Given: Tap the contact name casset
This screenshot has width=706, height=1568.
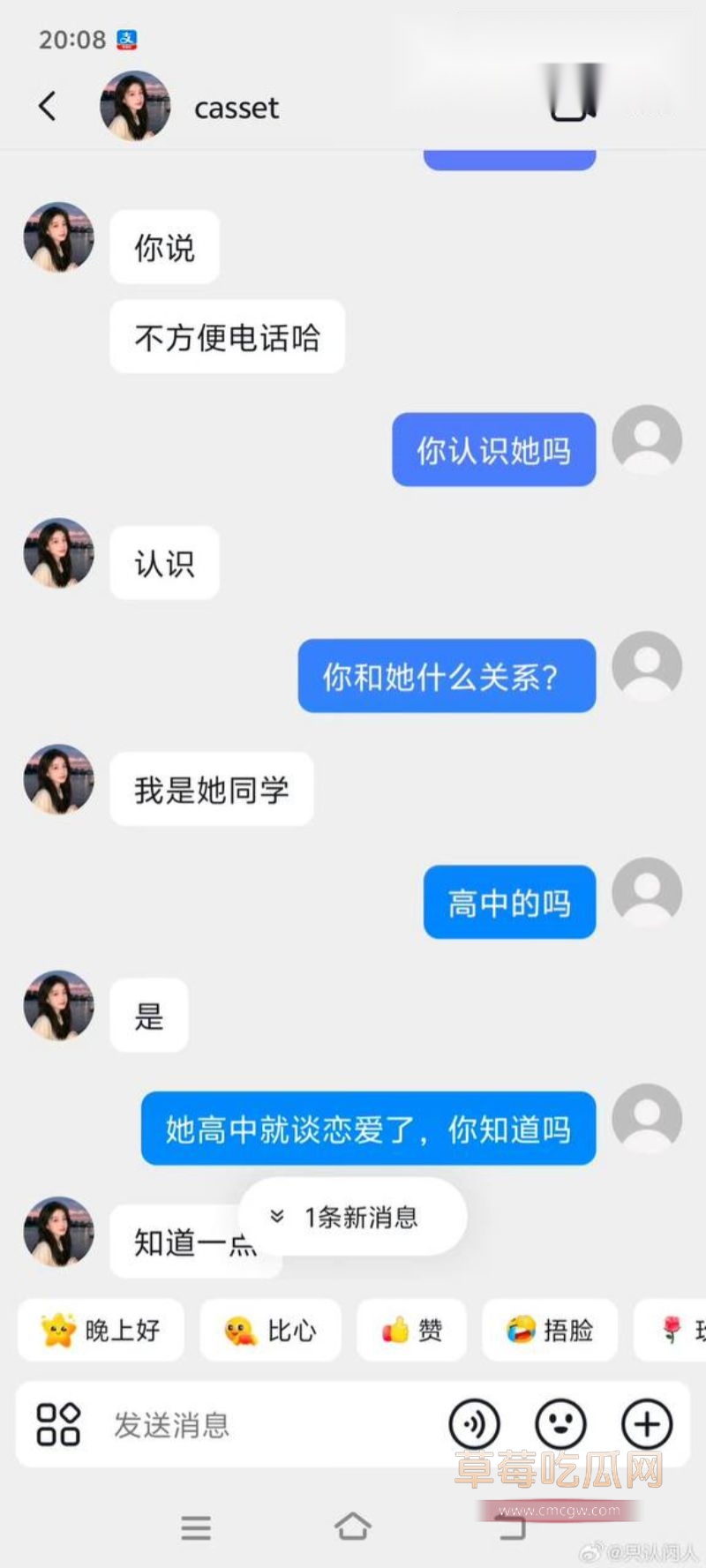Looking at the screenshot, I should (x=236, y=107).
